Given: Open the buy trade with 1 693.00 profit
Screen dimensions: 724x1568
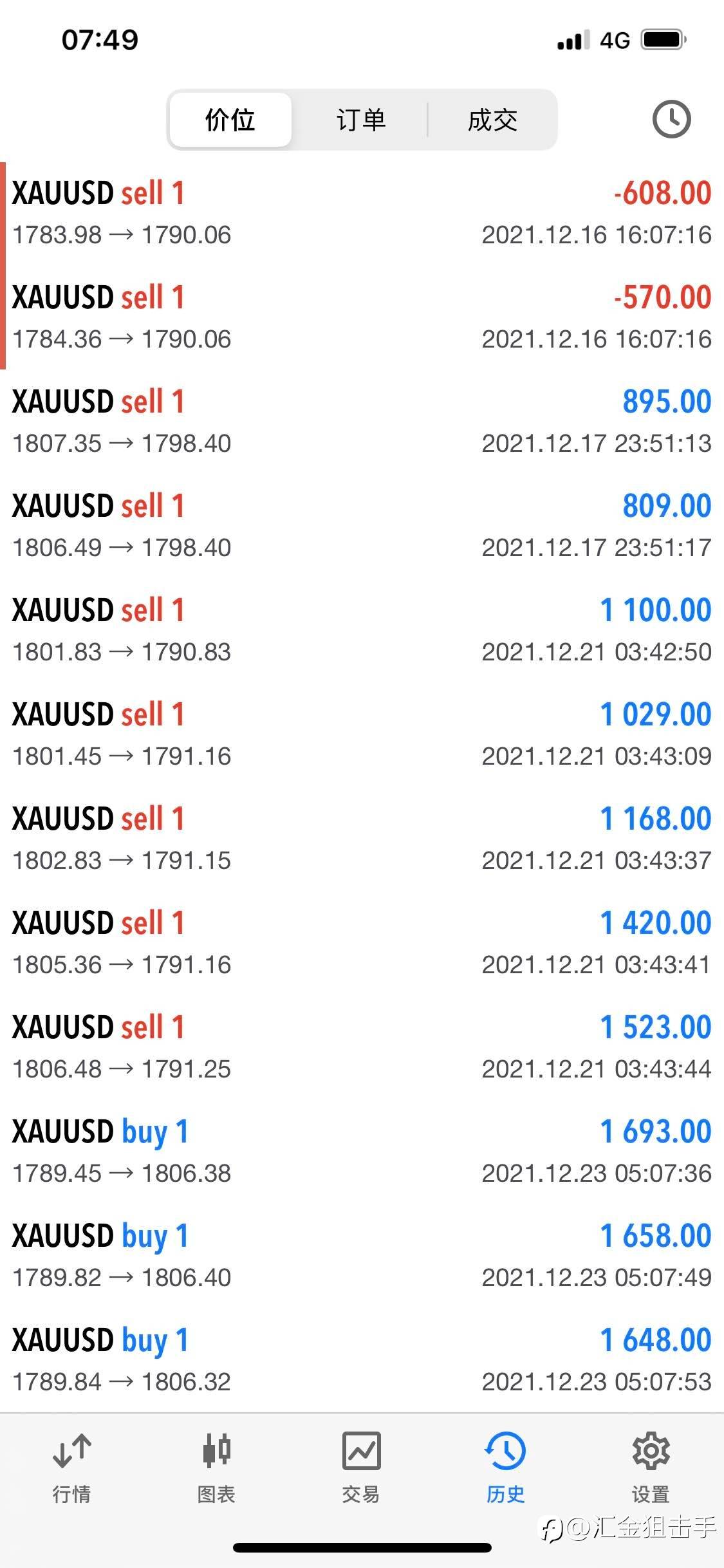Looking at the screenshot, I should point(362,1152).
